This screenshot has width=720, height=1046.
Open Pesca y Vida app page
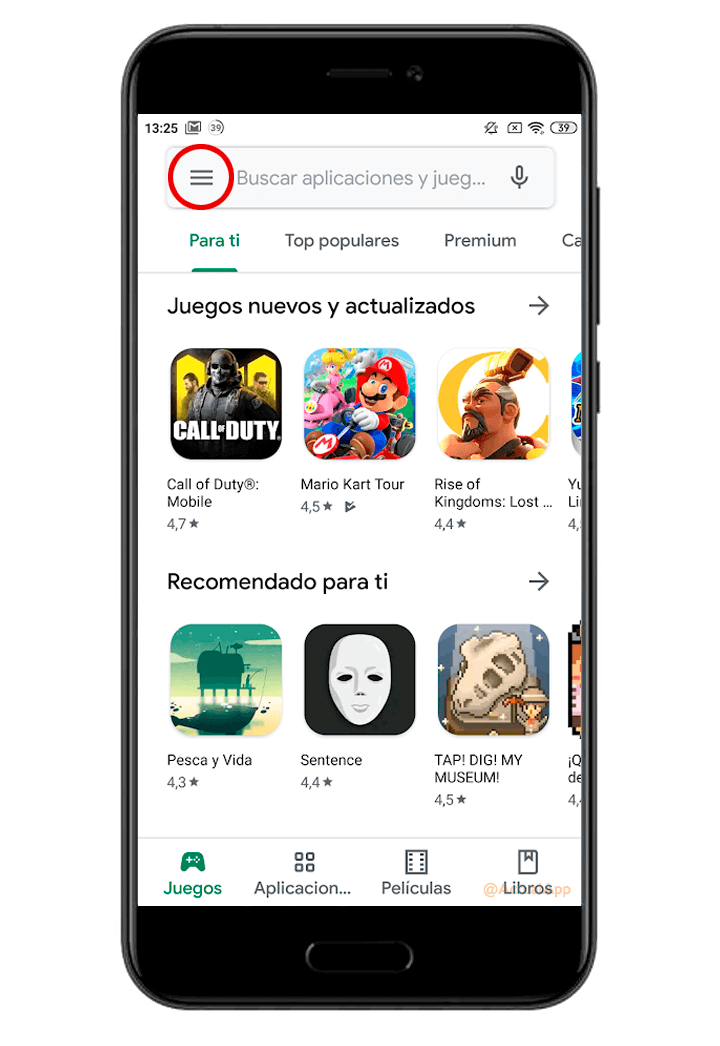click(x=226, y=680)
